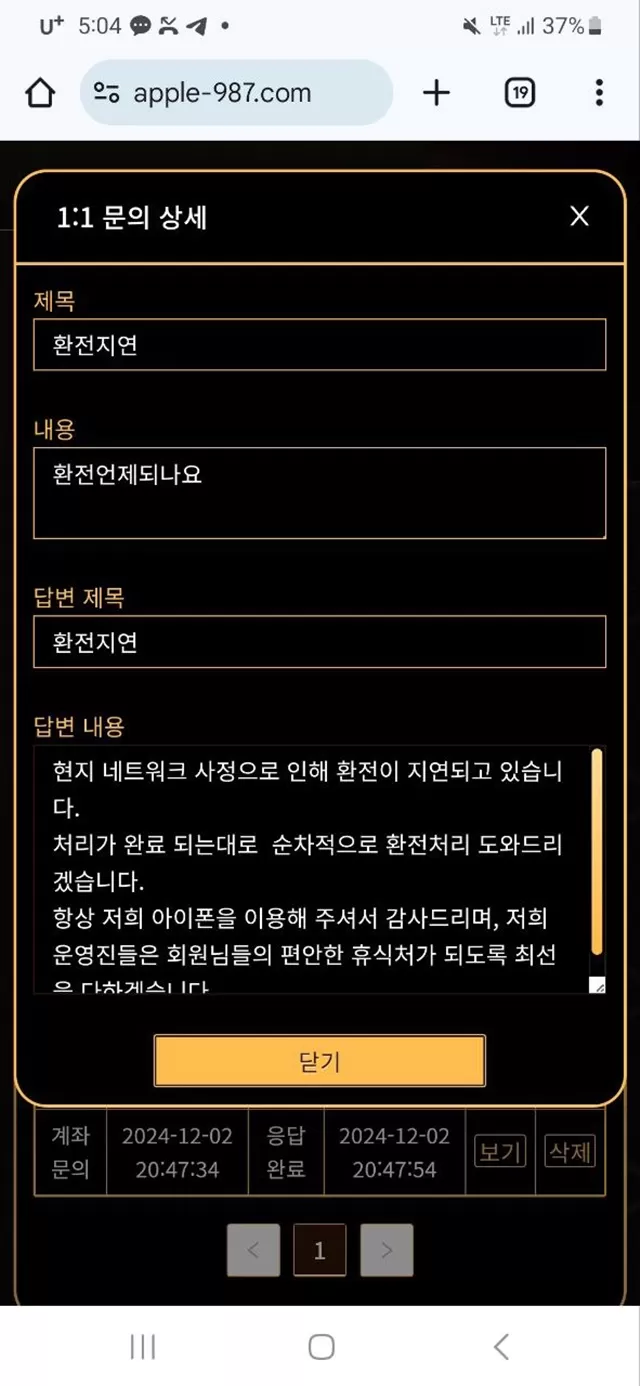This screenshot has width=640, height=1386.
Task: Open the recent apps view
Action: coord(142,1346)
